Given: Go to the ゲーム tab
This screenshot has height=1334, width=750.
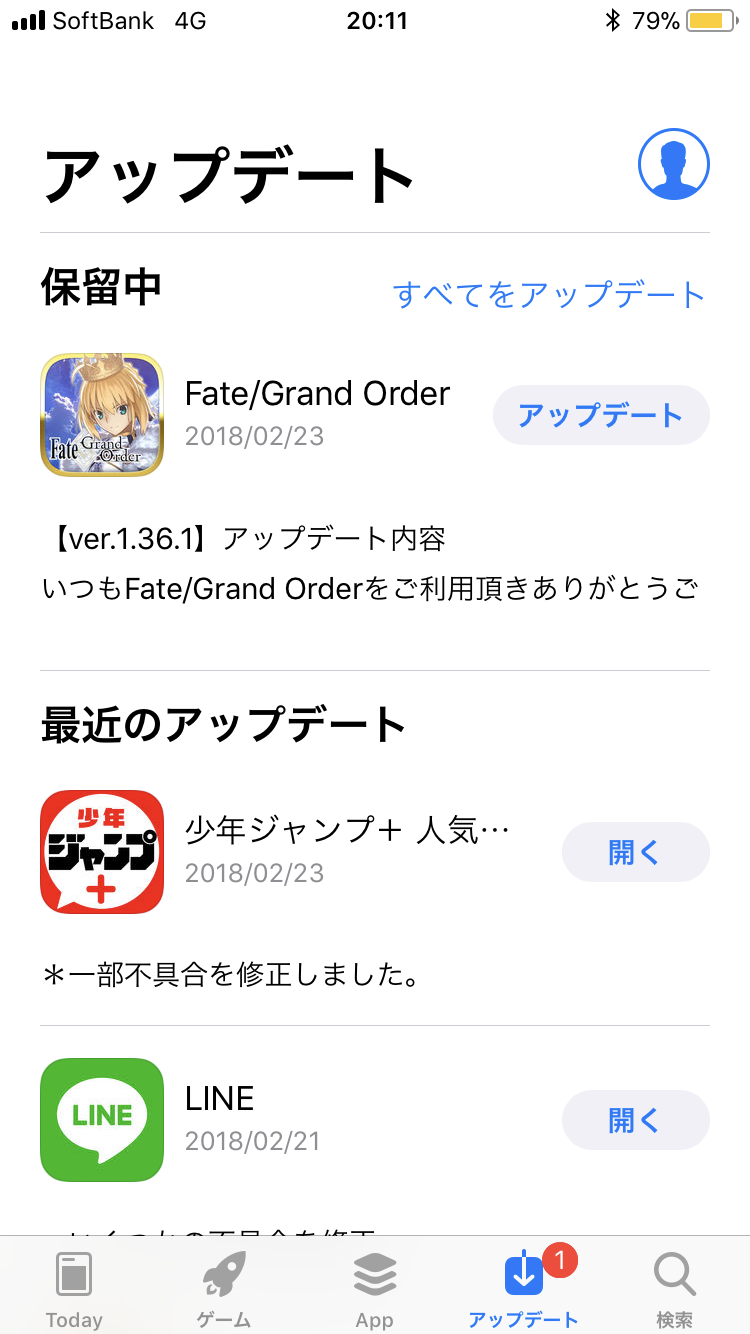Looking at the screenshot, I should point(224,1288).
